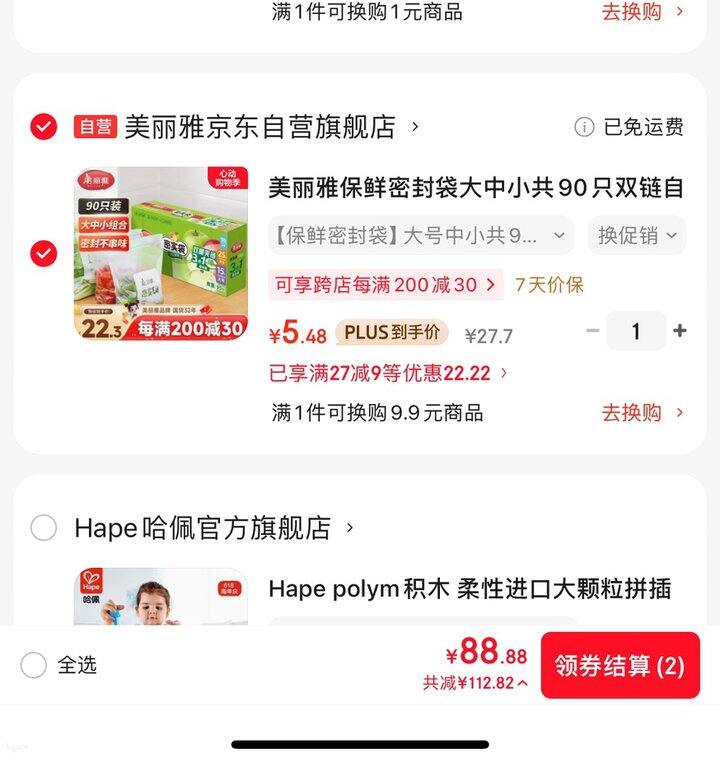Uncheck the 美丽雅京东自营旗舰店 store checkbox
720x762 pixels.
pyautogui.click(x=44, y=127)
